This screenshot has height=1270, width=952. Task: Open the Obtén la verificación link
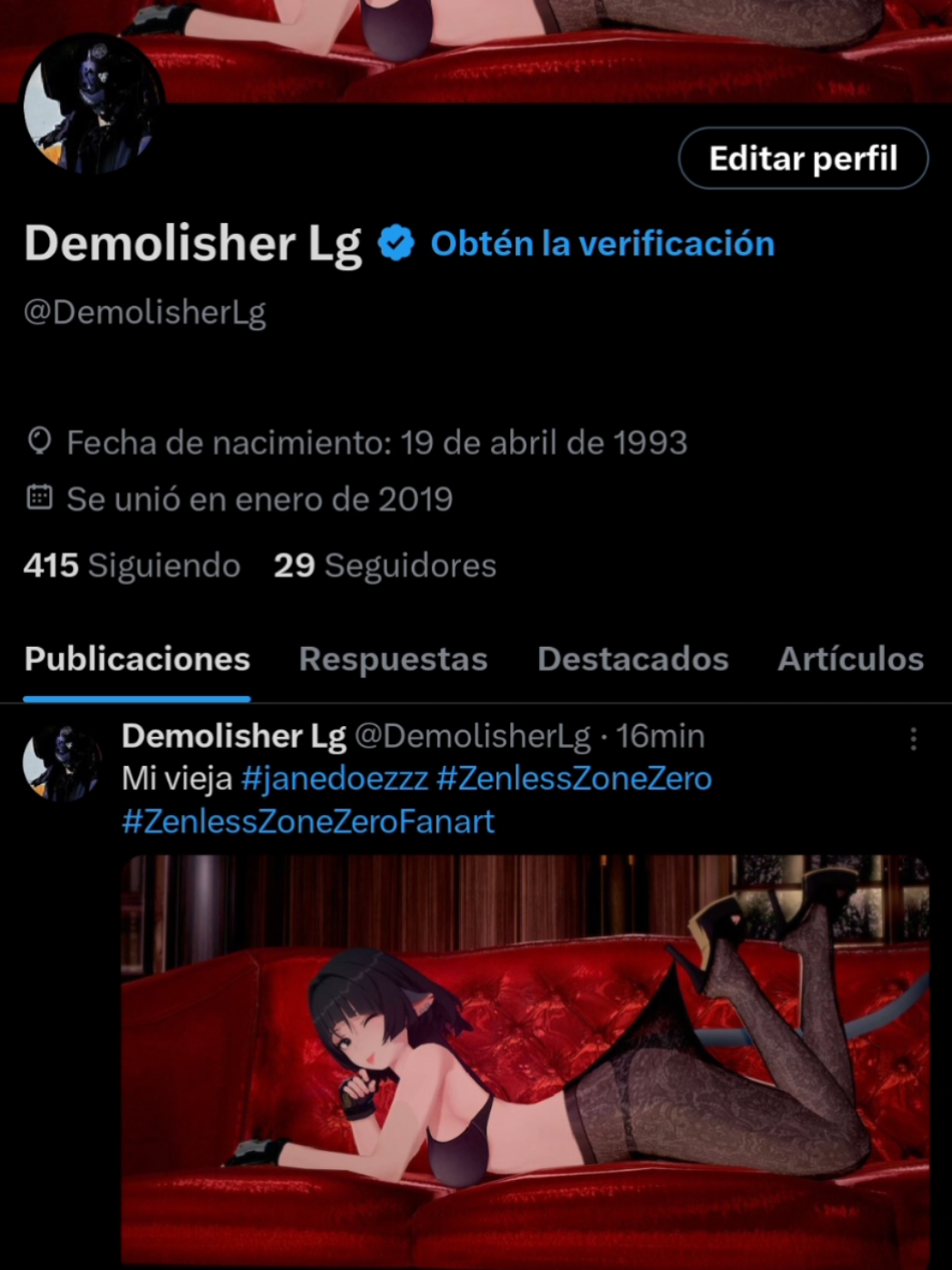[x=603, y=243]
